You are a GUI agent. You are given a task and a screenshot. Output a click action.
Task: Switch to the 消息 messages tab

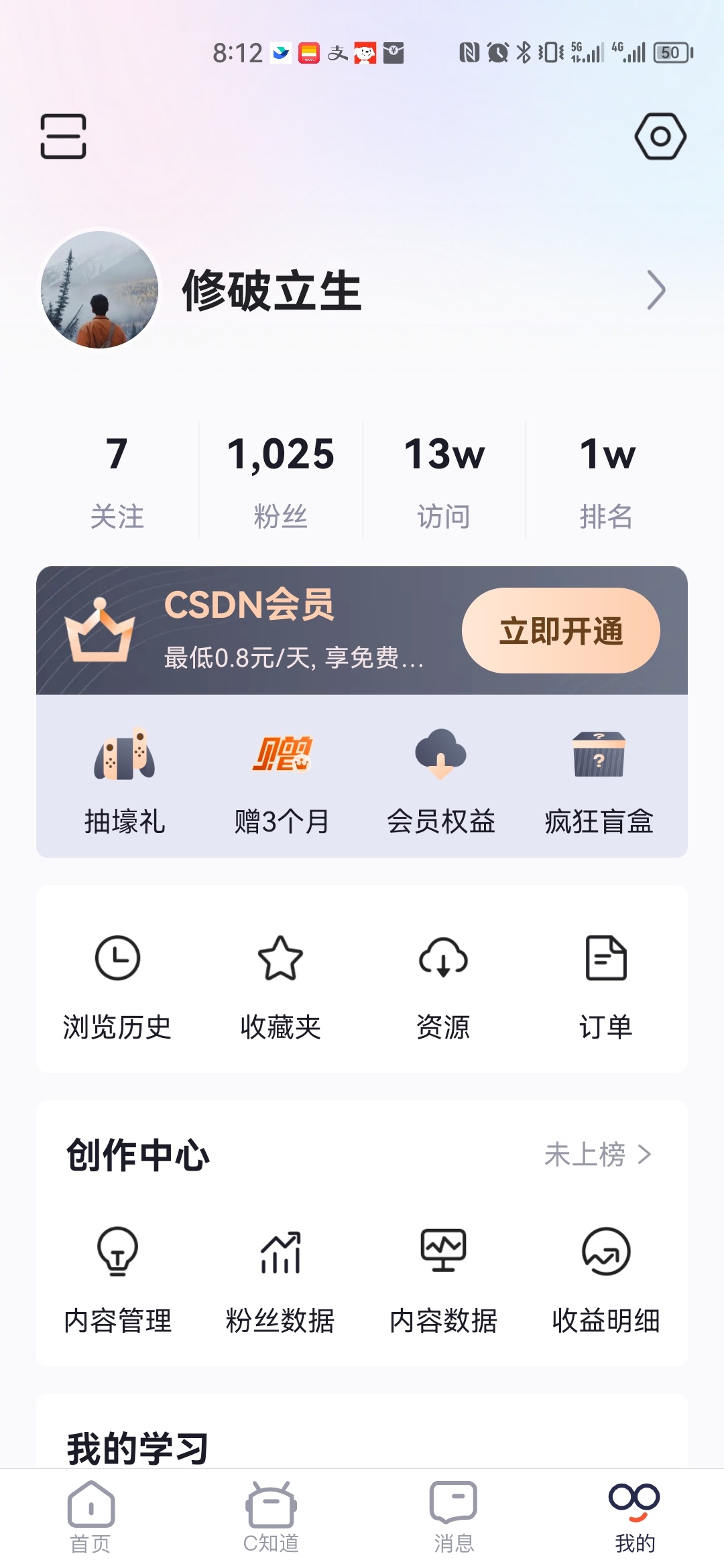click(x=453, y=1517)
